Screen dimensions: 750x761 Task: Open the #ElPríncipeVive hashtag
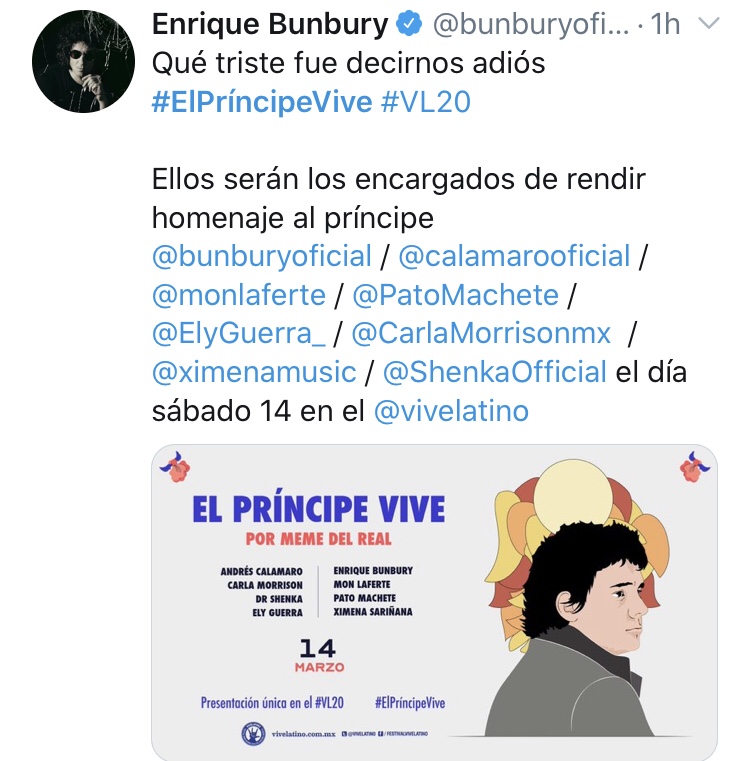pyautogui.click(x=262, y=102)
